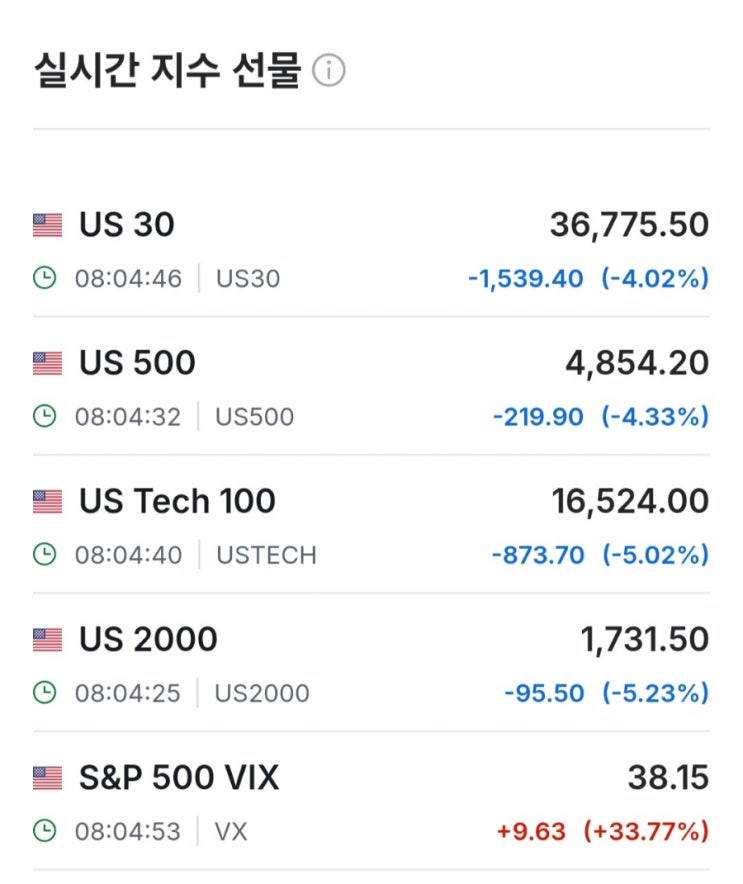743x884 pixels.
Task: Open US 2000 futures details
Action: (148, 639)
